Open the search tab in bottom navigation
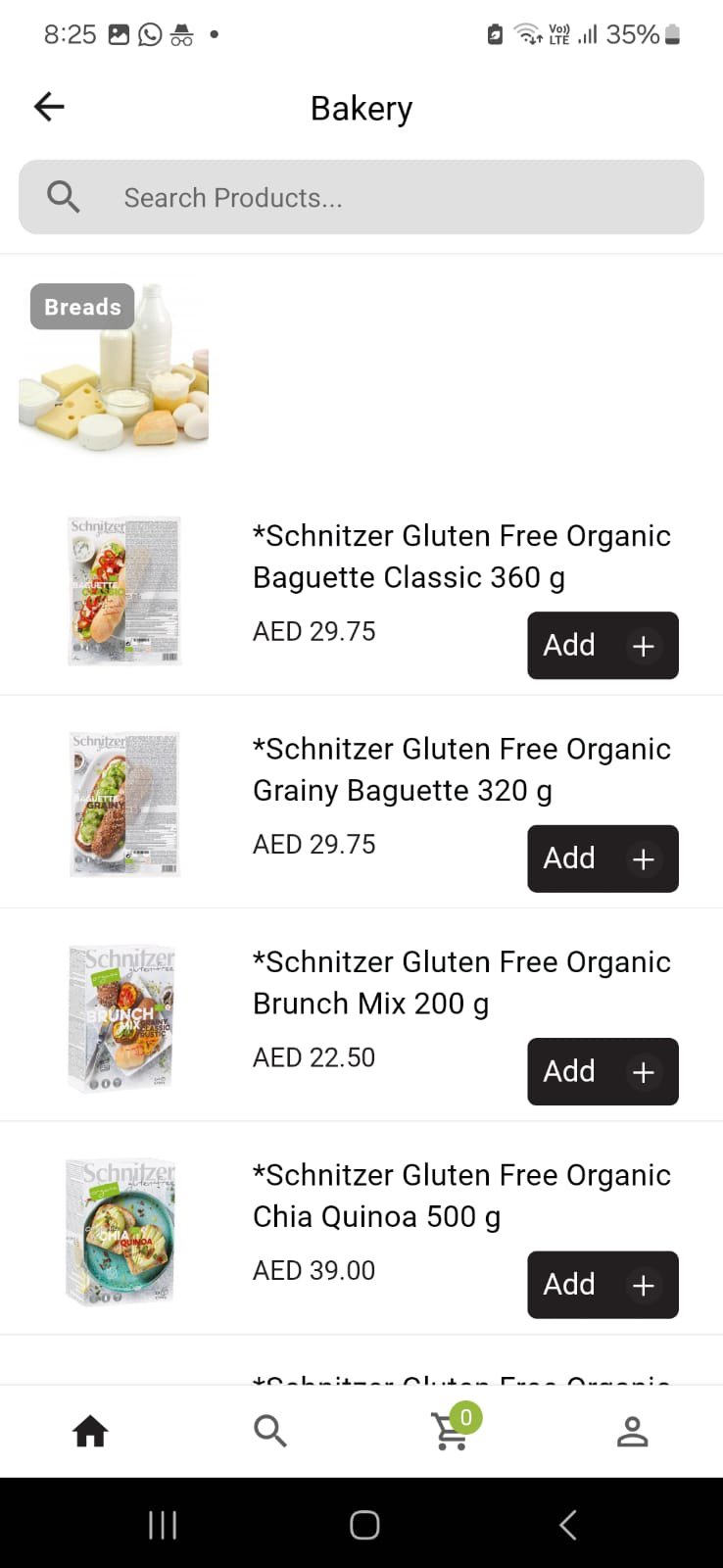Viewport: 723px width, 1568px height. tap(270, 1432)
